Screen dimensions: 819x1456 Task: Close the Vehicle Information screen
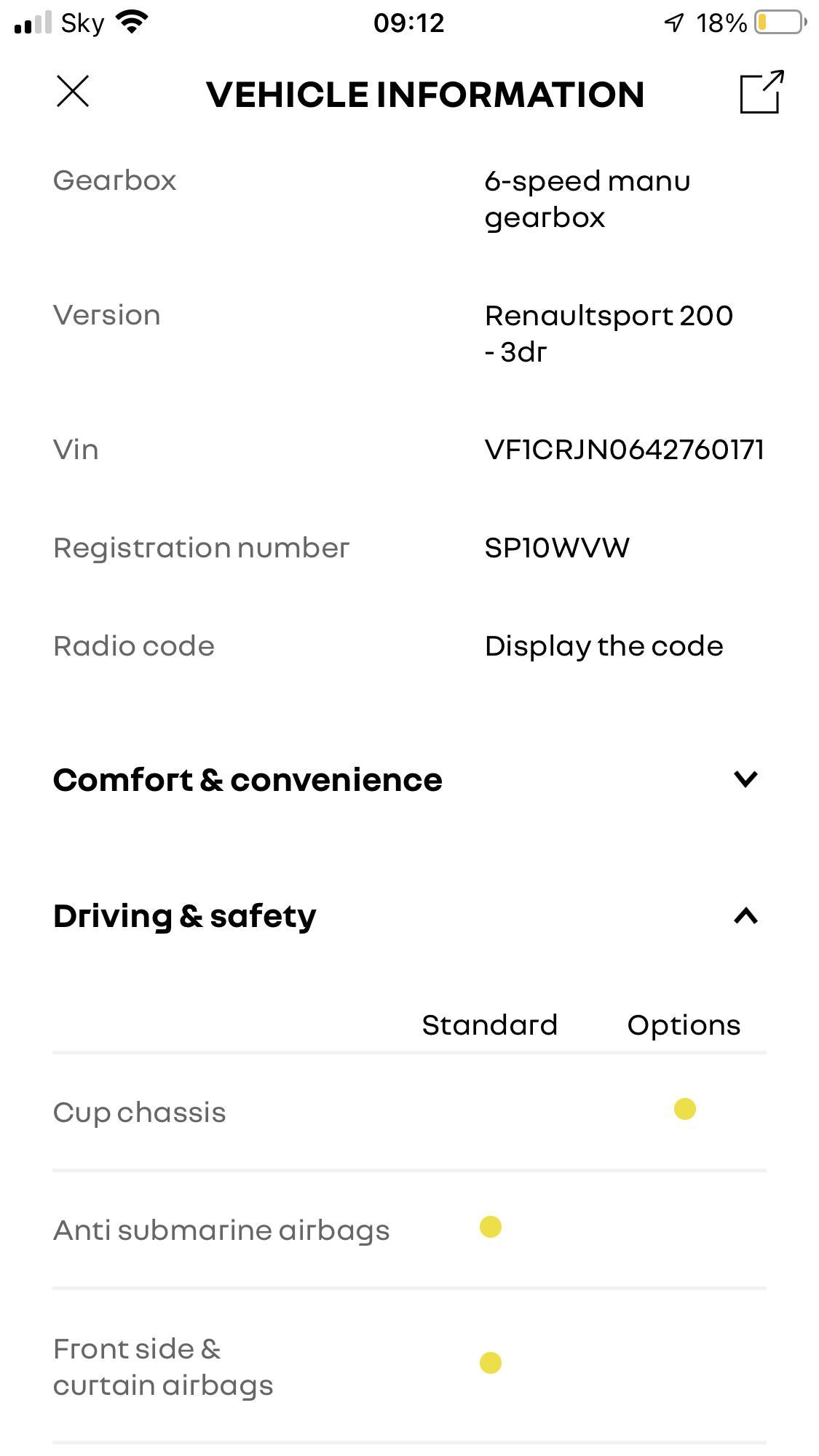click(73, 92)
